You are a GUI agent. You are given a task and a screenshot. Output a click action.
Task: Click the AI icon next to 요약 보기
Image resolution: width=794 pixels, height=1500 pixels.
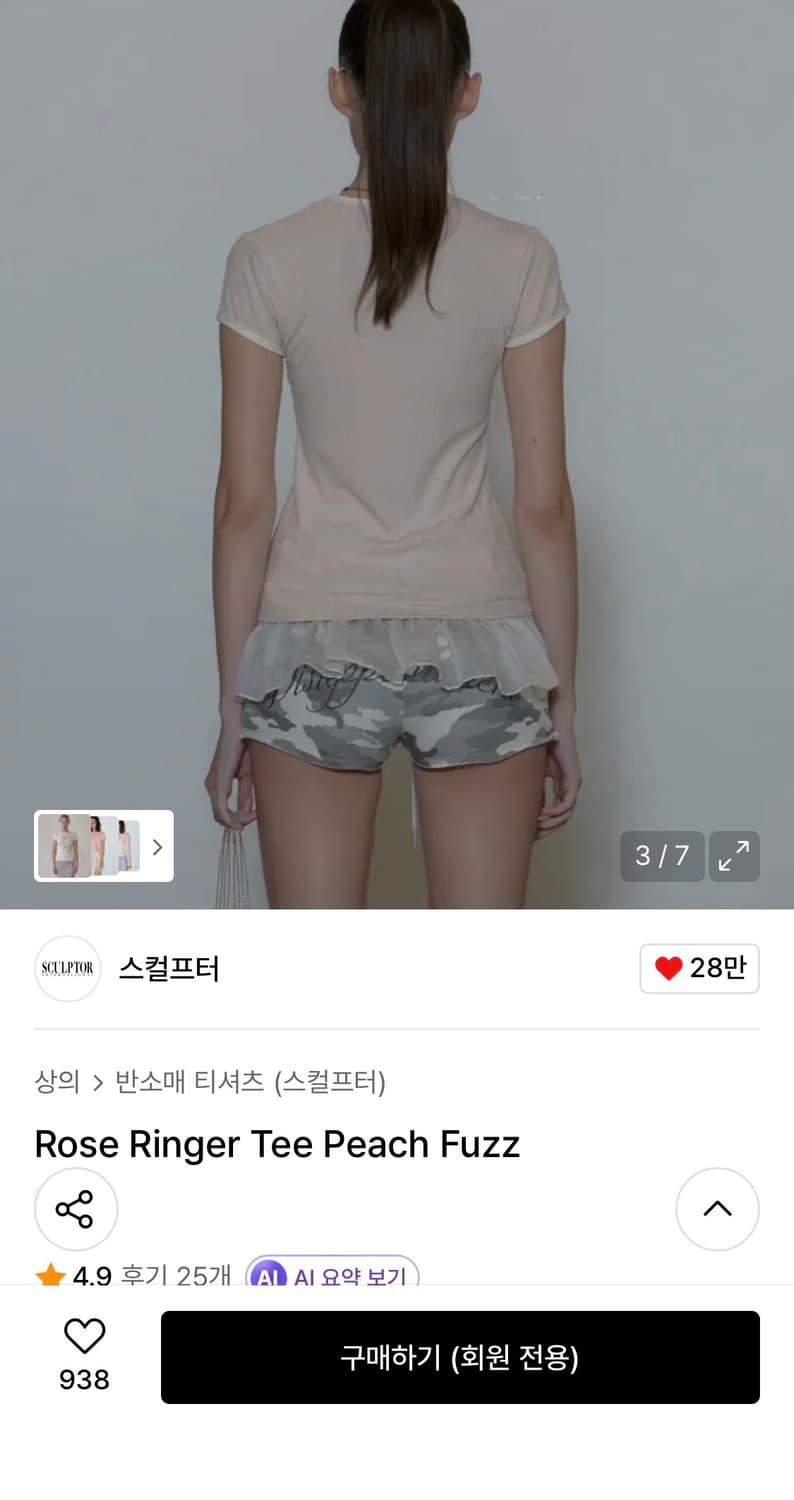pyautogui.click(x=266, y=1276)
